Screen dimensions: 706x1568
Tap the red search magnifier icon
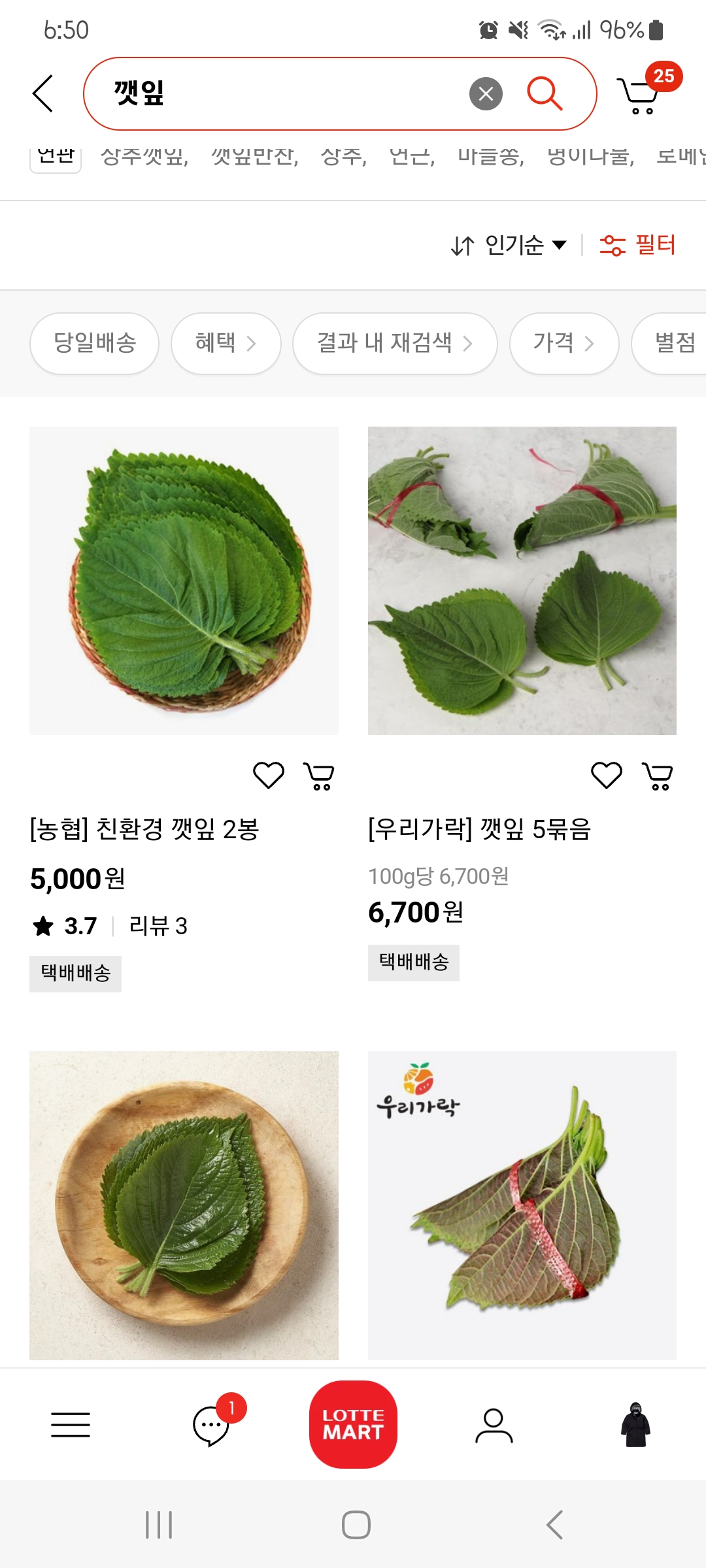coord(545,93)
